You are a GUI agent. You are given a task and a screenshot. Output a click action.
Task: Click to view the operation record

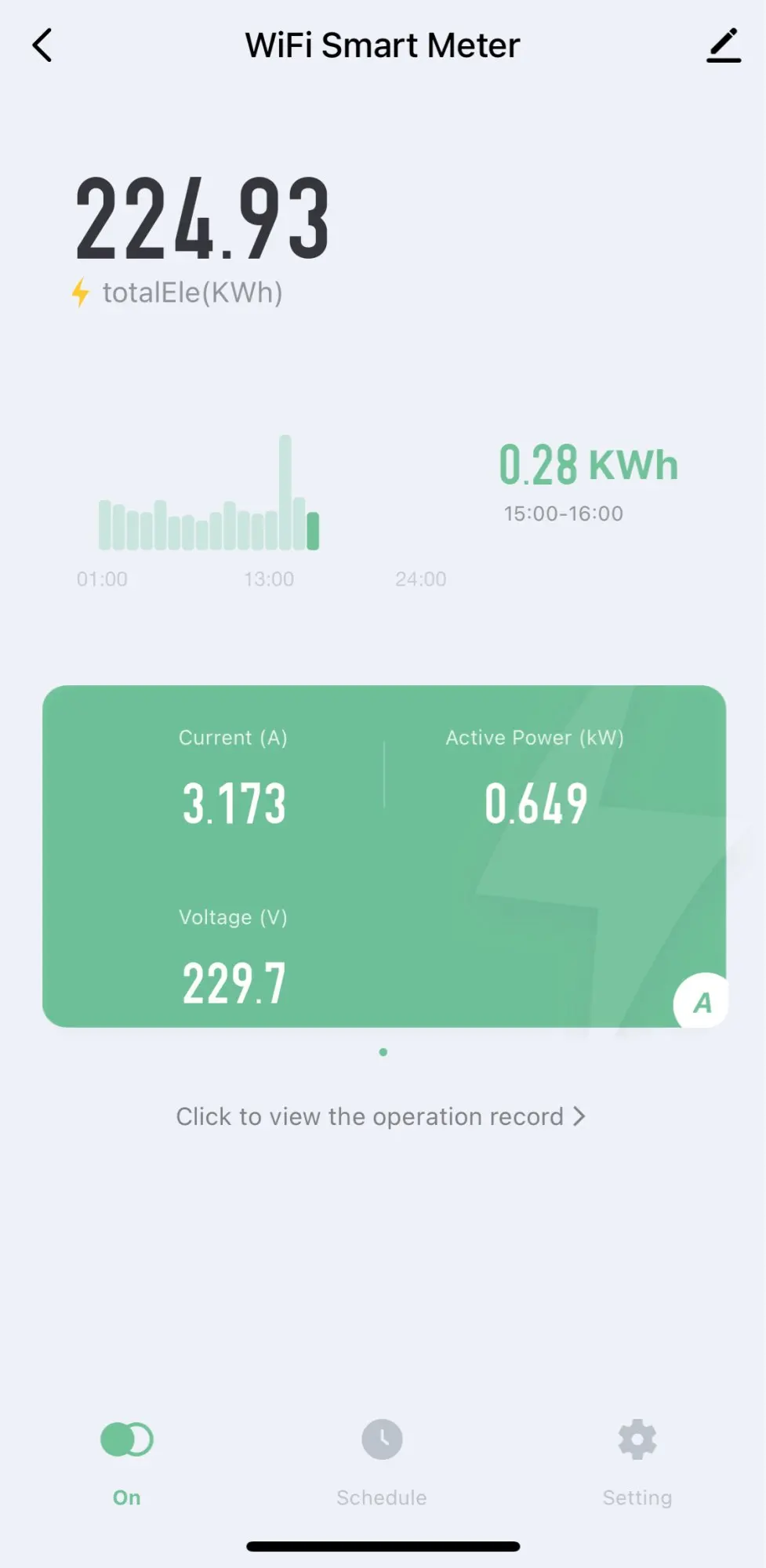pyautogui.click(x=381, y=1116)
